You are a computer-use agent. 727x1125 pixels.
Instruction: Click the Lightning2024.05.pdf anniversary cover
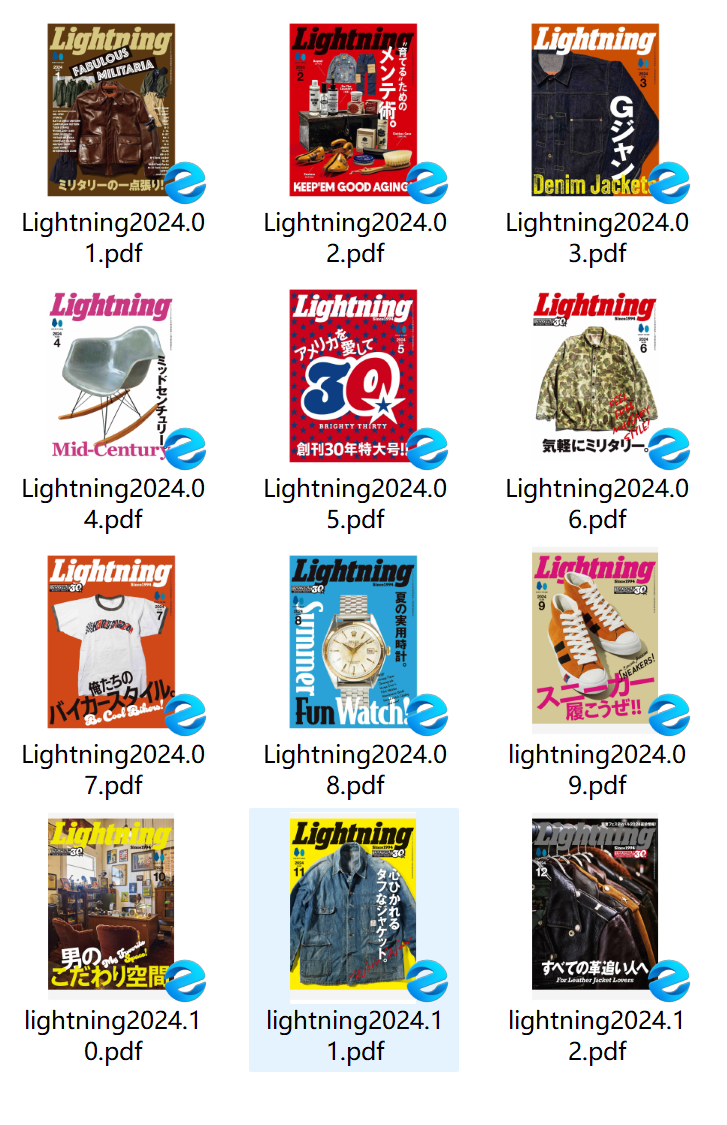pos(355,370)
